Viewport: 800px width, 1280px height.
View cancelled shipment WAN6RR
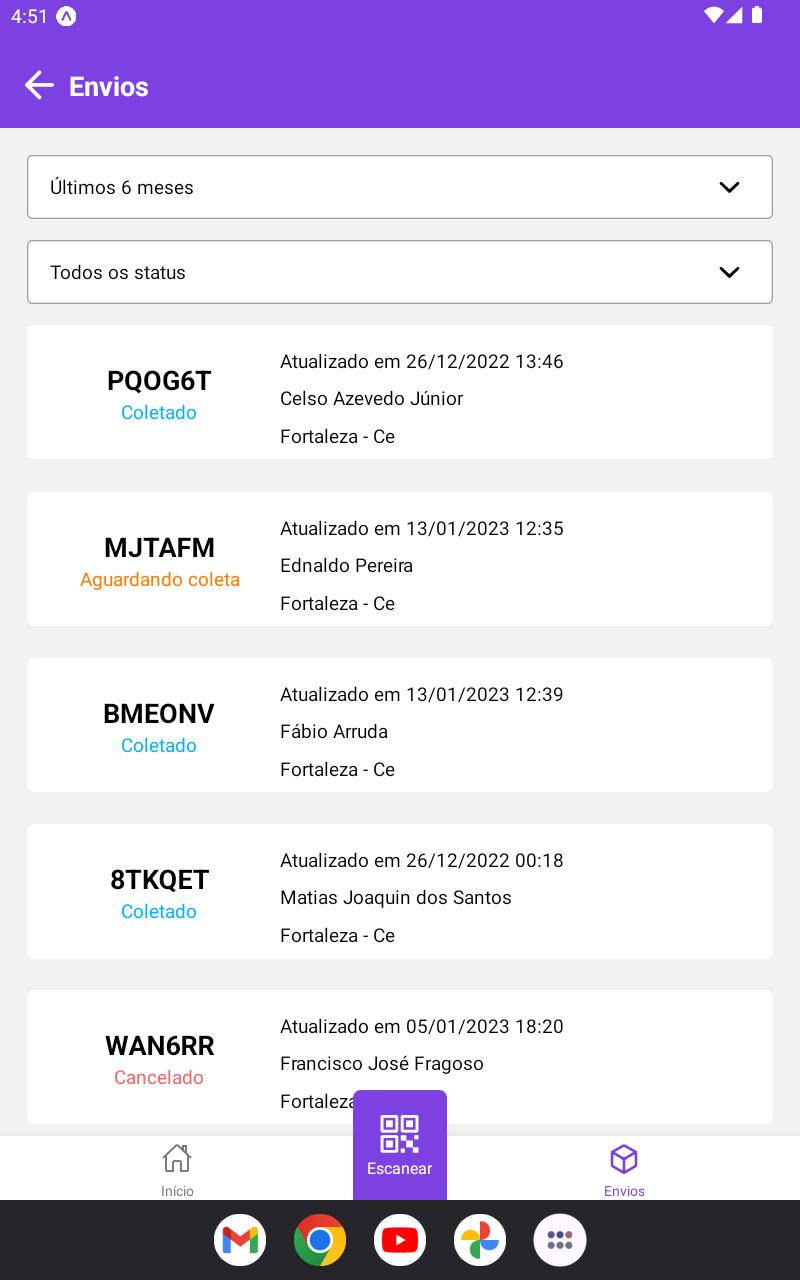pos(400,1057)
